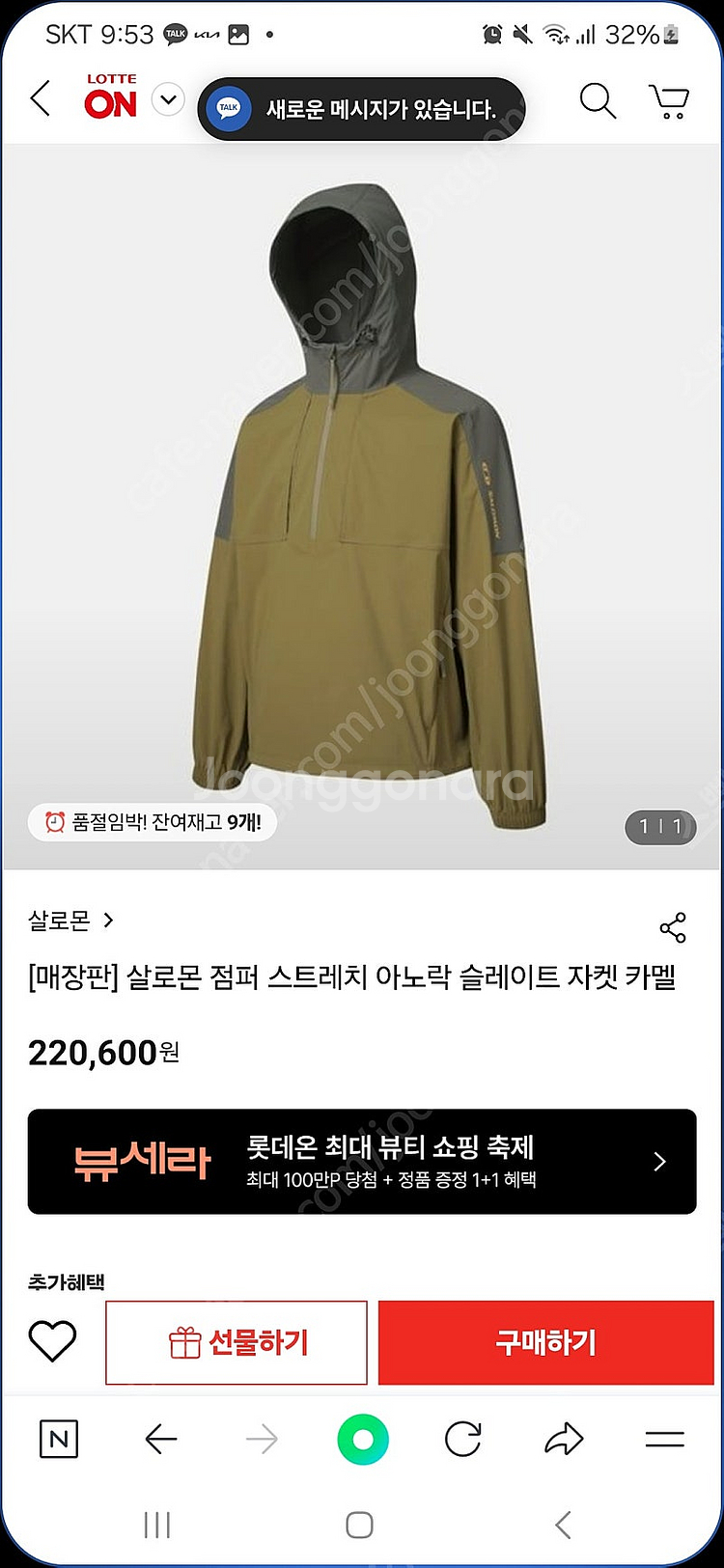The height and width of the screenshot is (1568, 724).
Task: Open recent apps from the navigation bar
Action: coord(156,1525)
